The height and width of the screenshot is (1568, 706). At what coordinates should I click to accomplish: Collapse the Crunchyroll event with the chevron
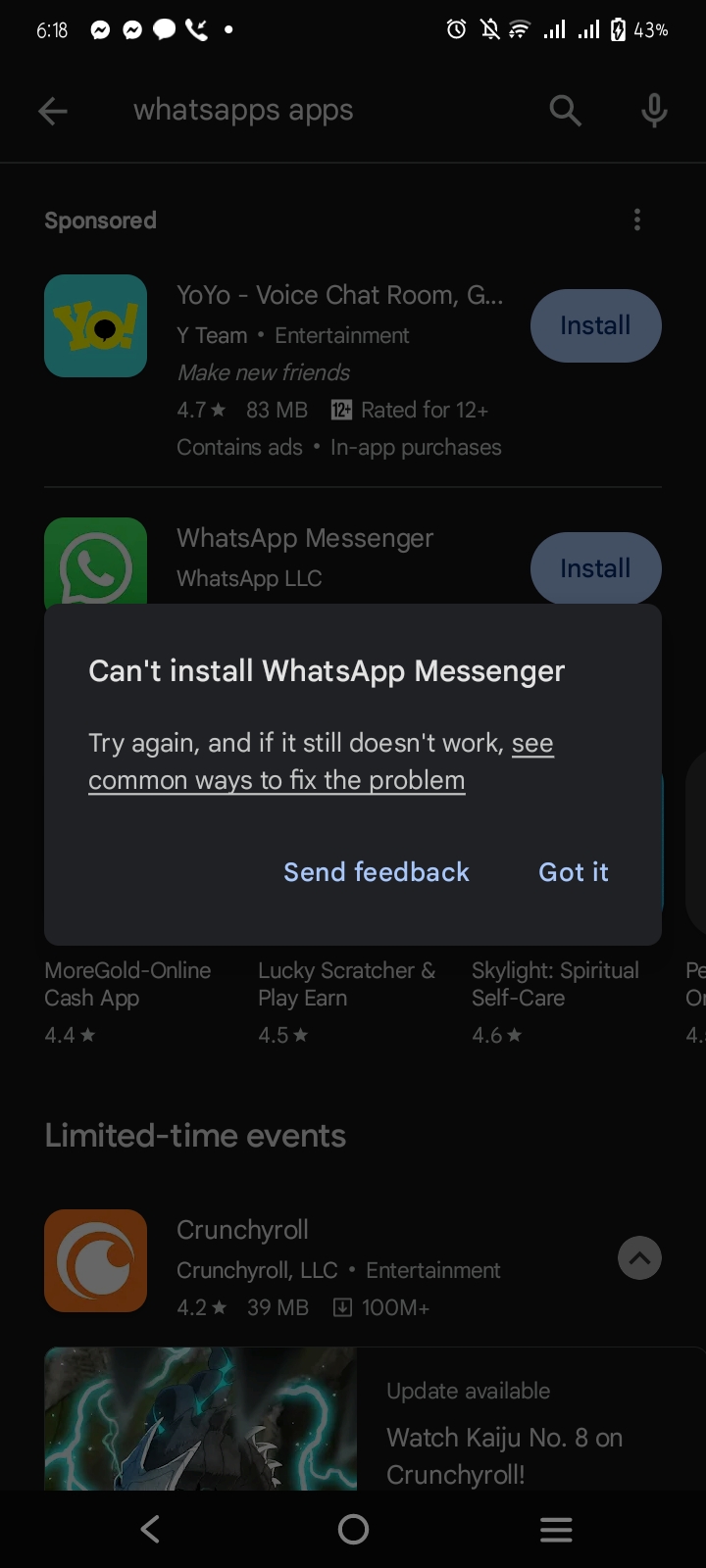[639, 1258]
